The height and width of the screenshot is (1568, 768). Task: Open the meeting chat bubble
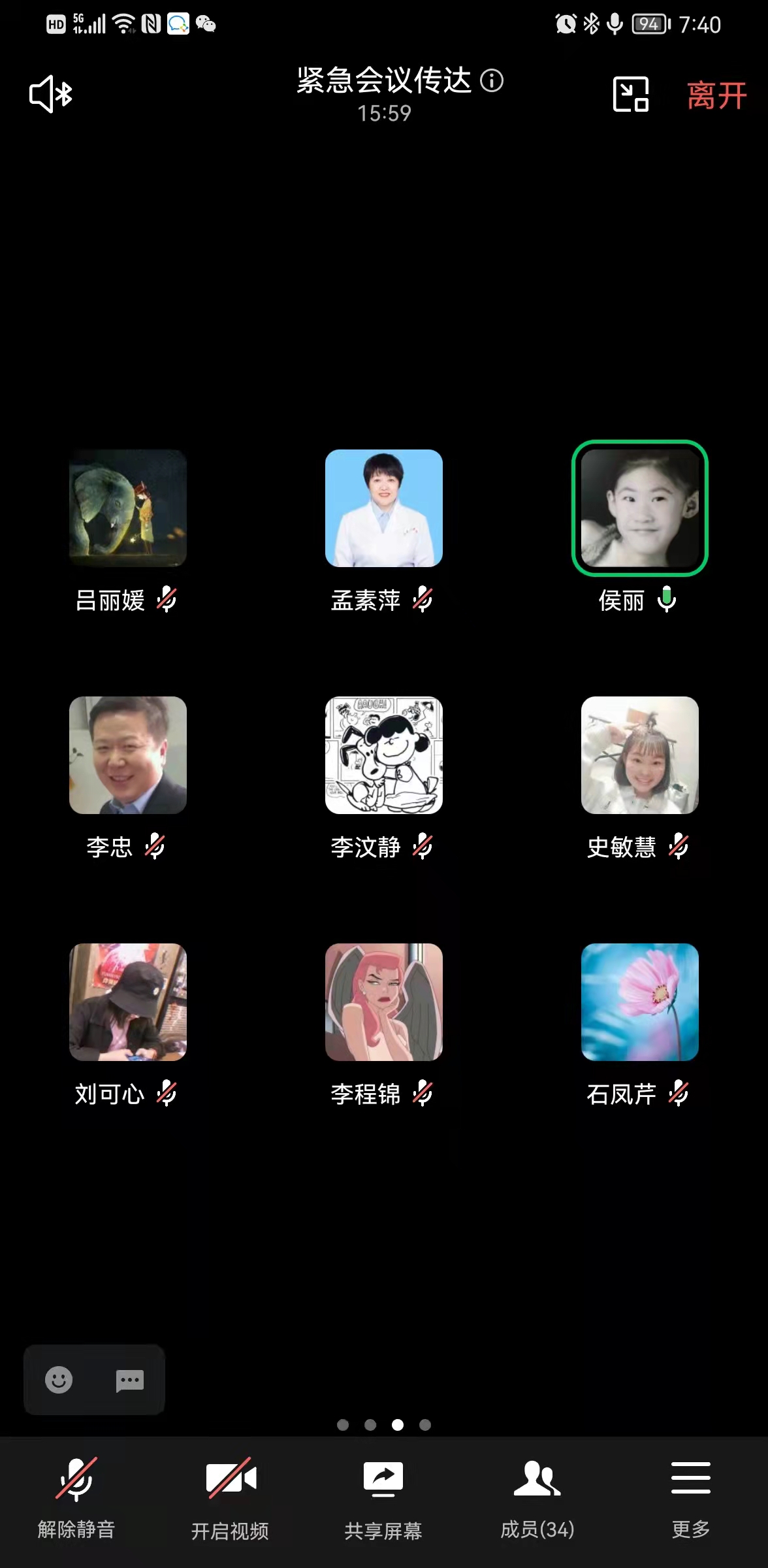[x=129, y=1380]
